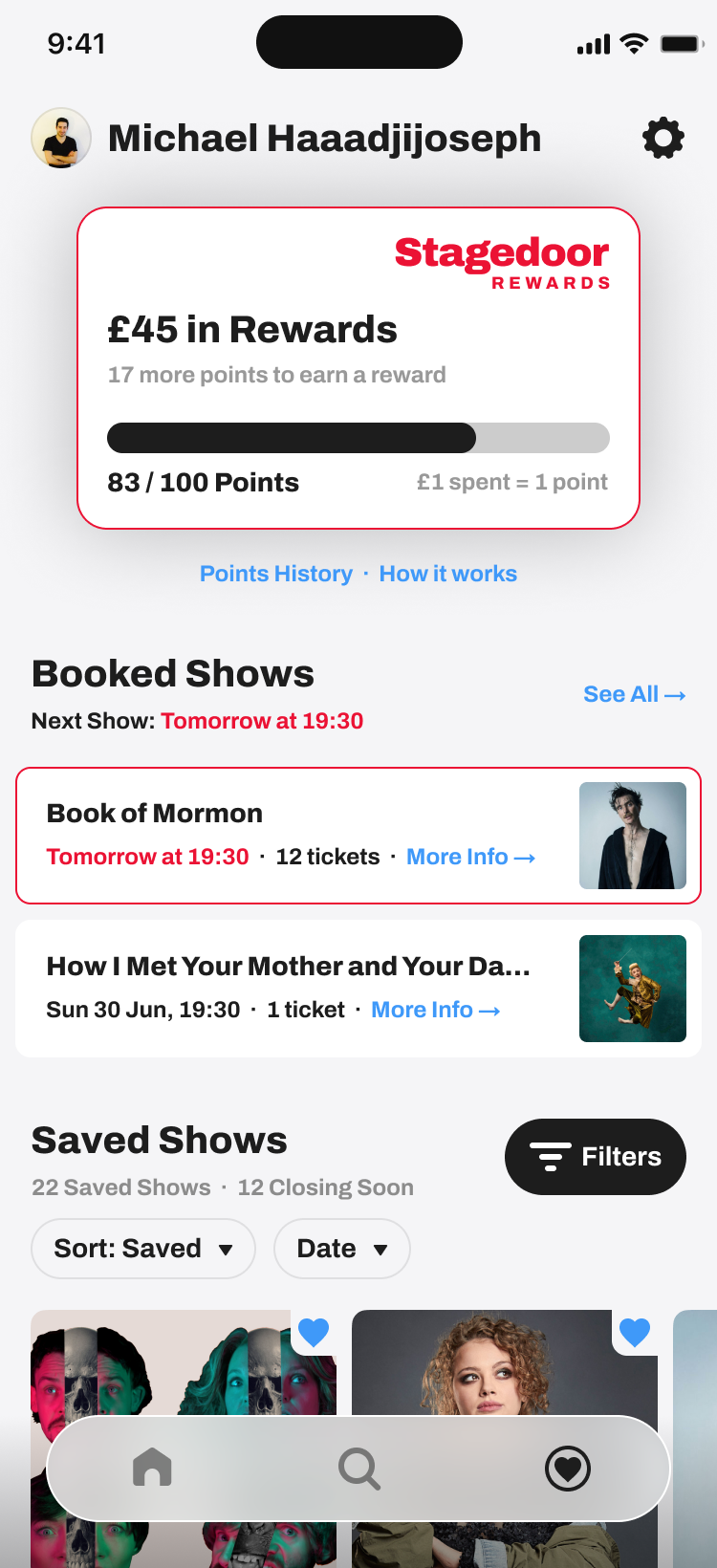Image resolution: width=717 pixels, height=1568 pixels.
Task: Open How it works link
Action: pos(447,574)
